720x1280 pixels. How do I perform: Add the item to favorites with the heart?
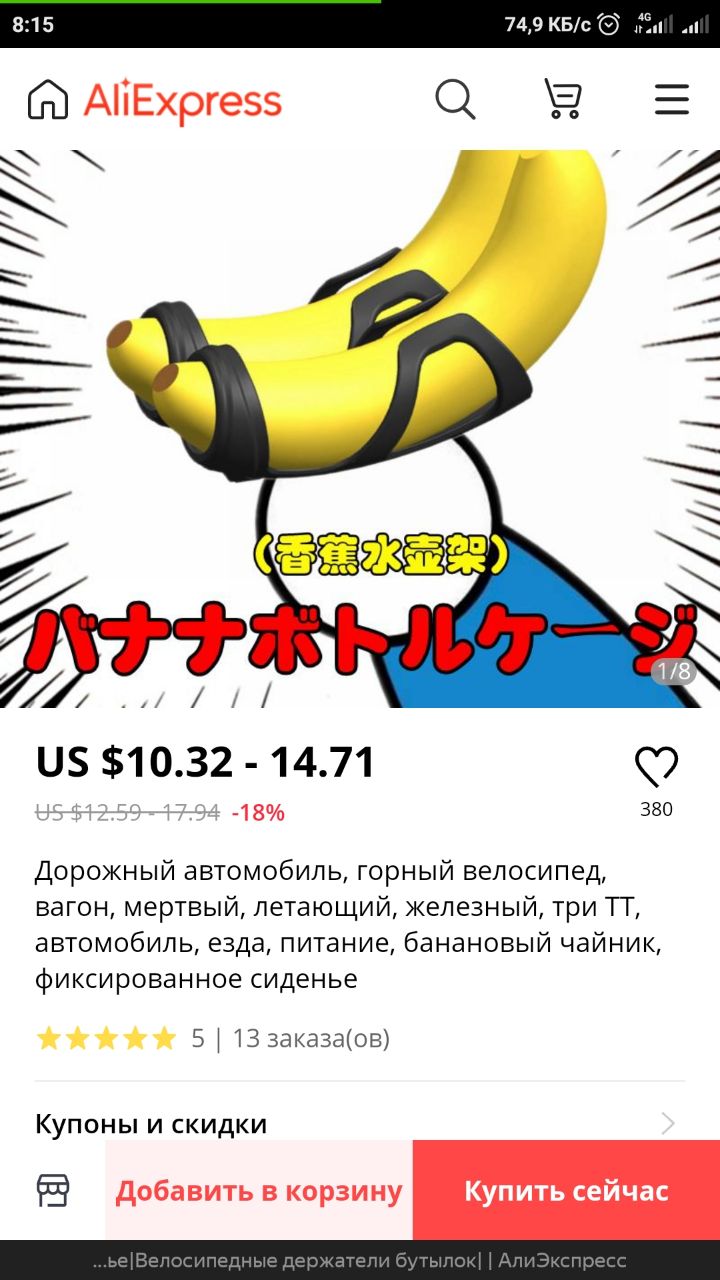656,768
